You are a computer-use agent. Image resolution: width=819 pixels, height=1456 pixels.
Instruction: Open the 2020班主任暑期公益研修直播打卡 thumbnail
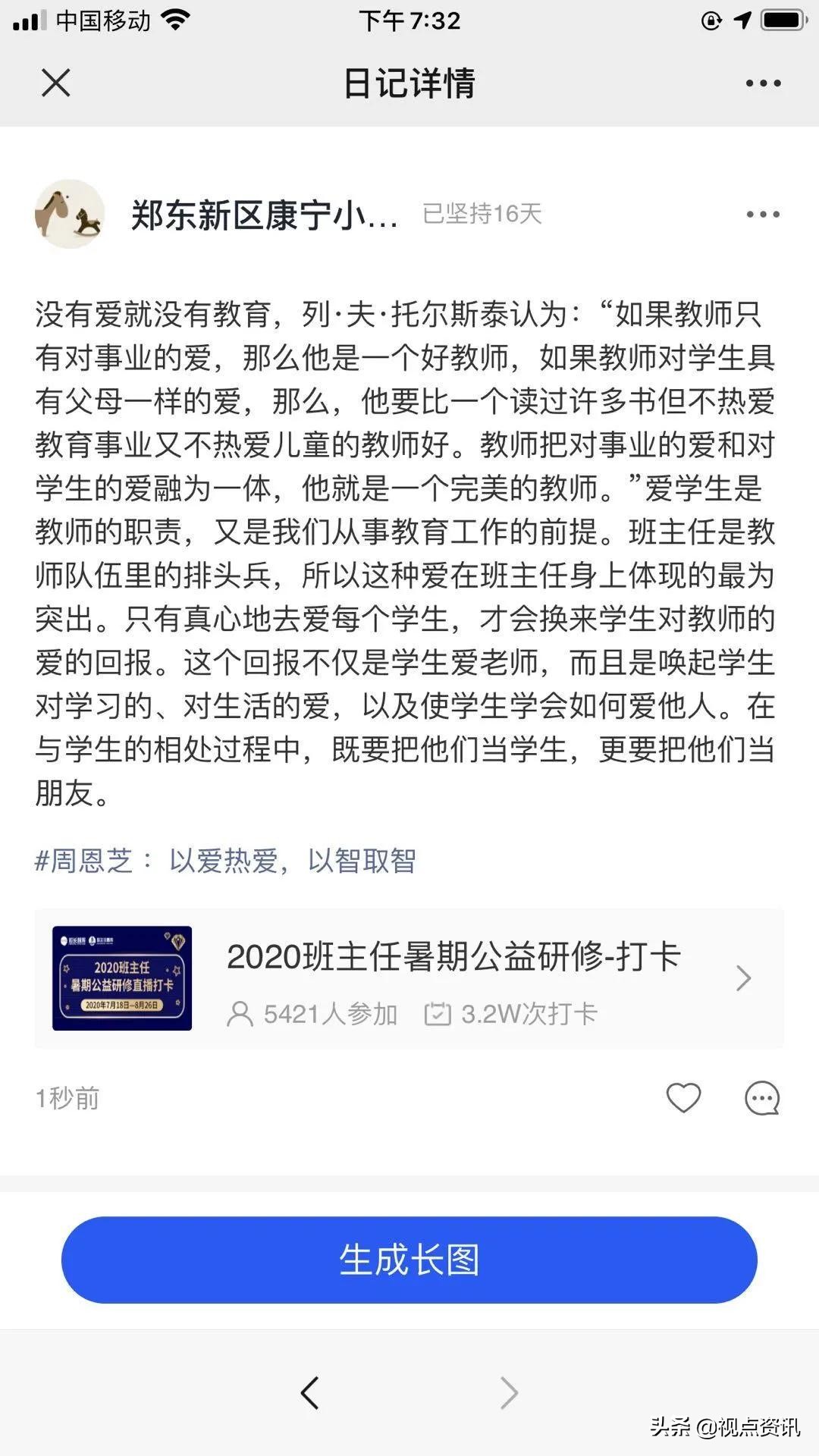point(124,977)
